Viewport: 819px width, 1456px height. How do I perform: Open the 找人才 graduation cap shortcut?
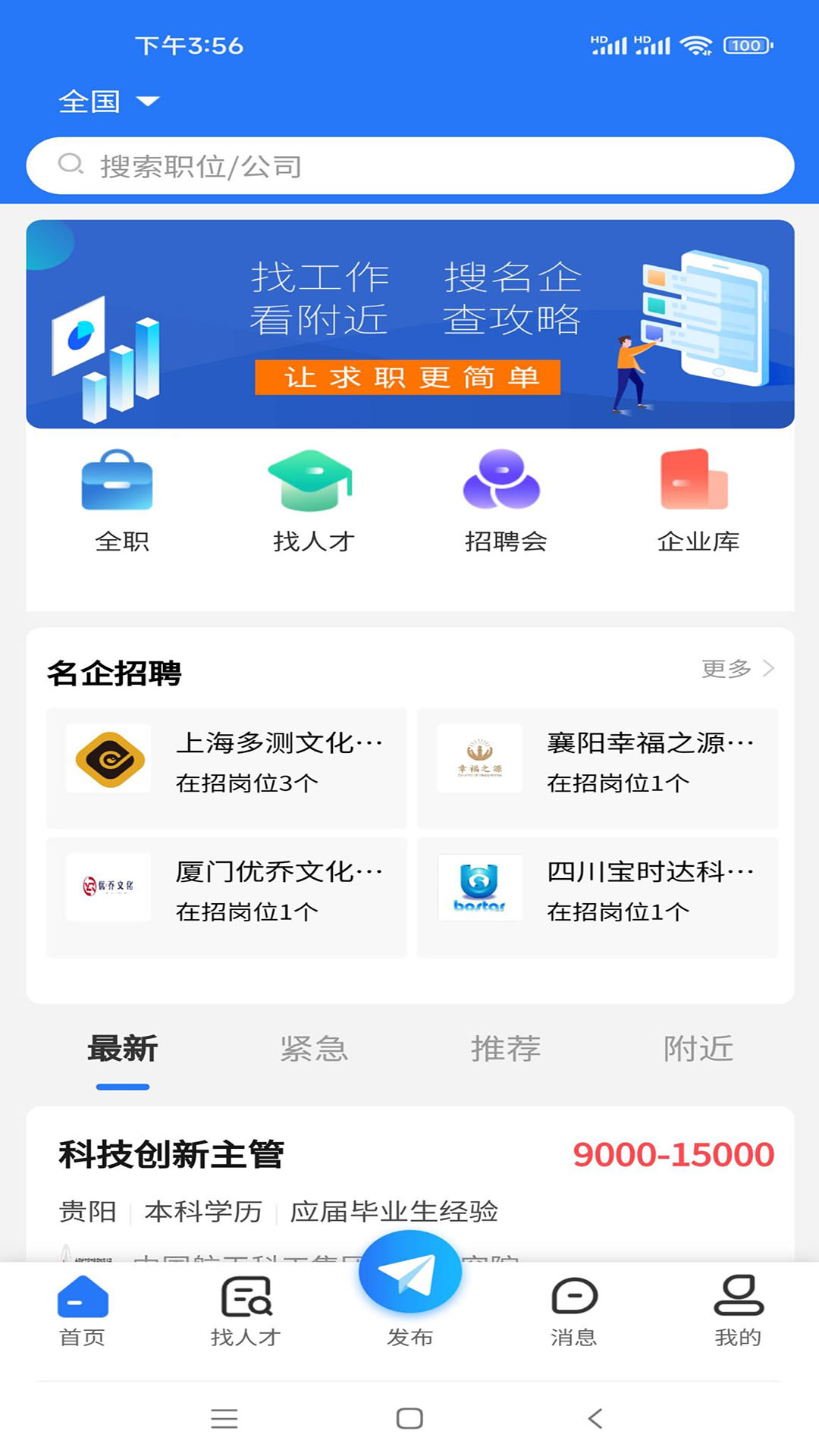click(x=313, y=501)
